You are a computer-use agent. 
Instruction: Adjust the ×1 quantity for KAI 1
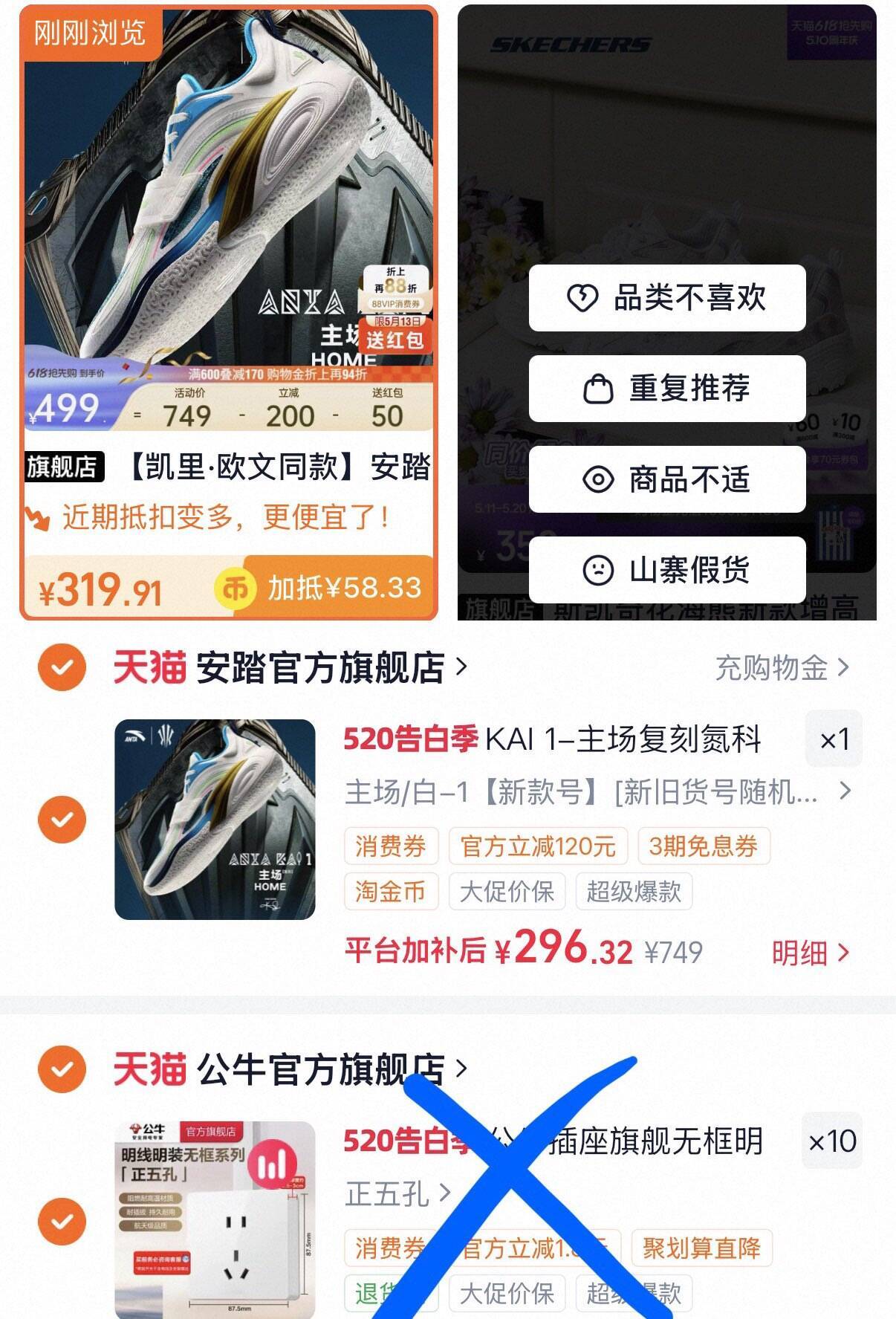[x=834, y=739]
